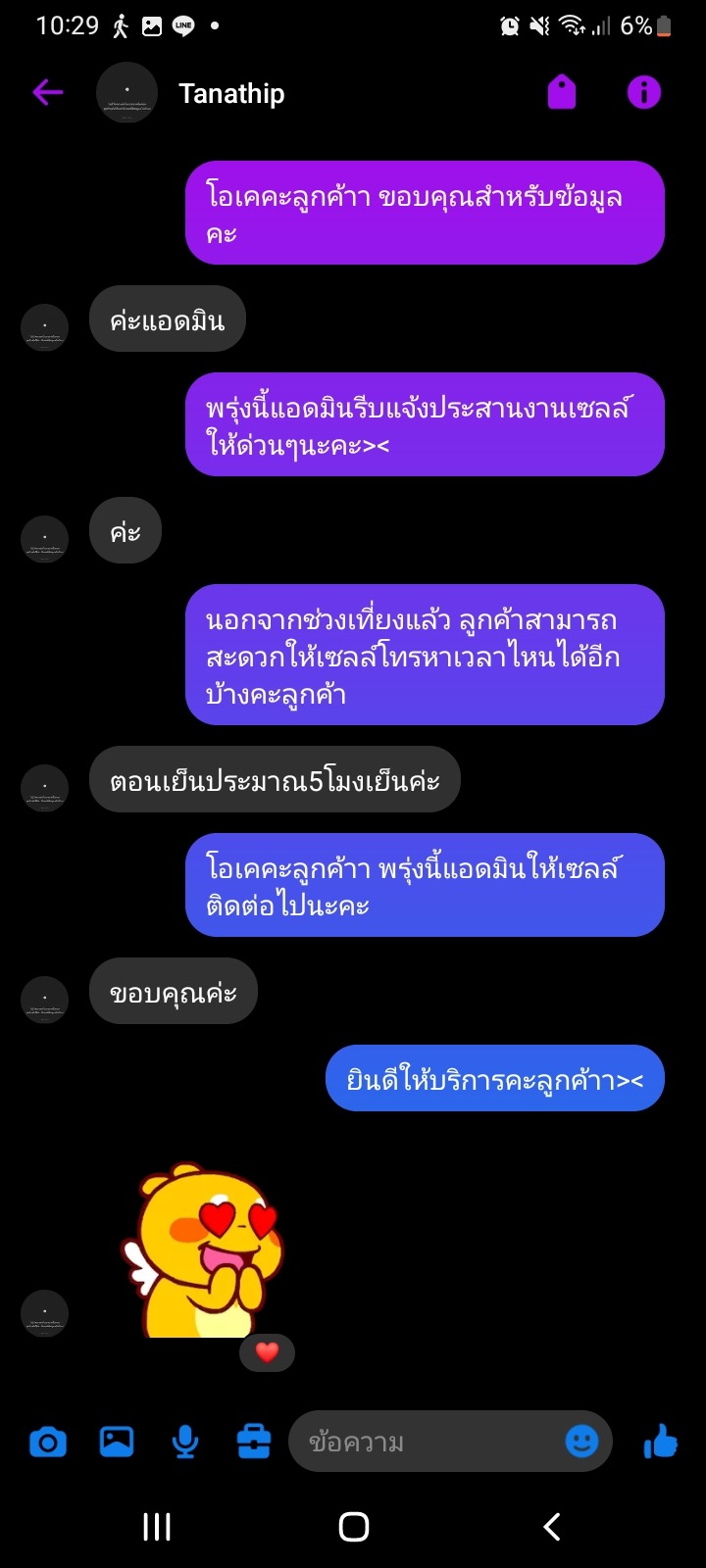
Task: Open the emoji picker in the message field
Action: [581, 1442]
